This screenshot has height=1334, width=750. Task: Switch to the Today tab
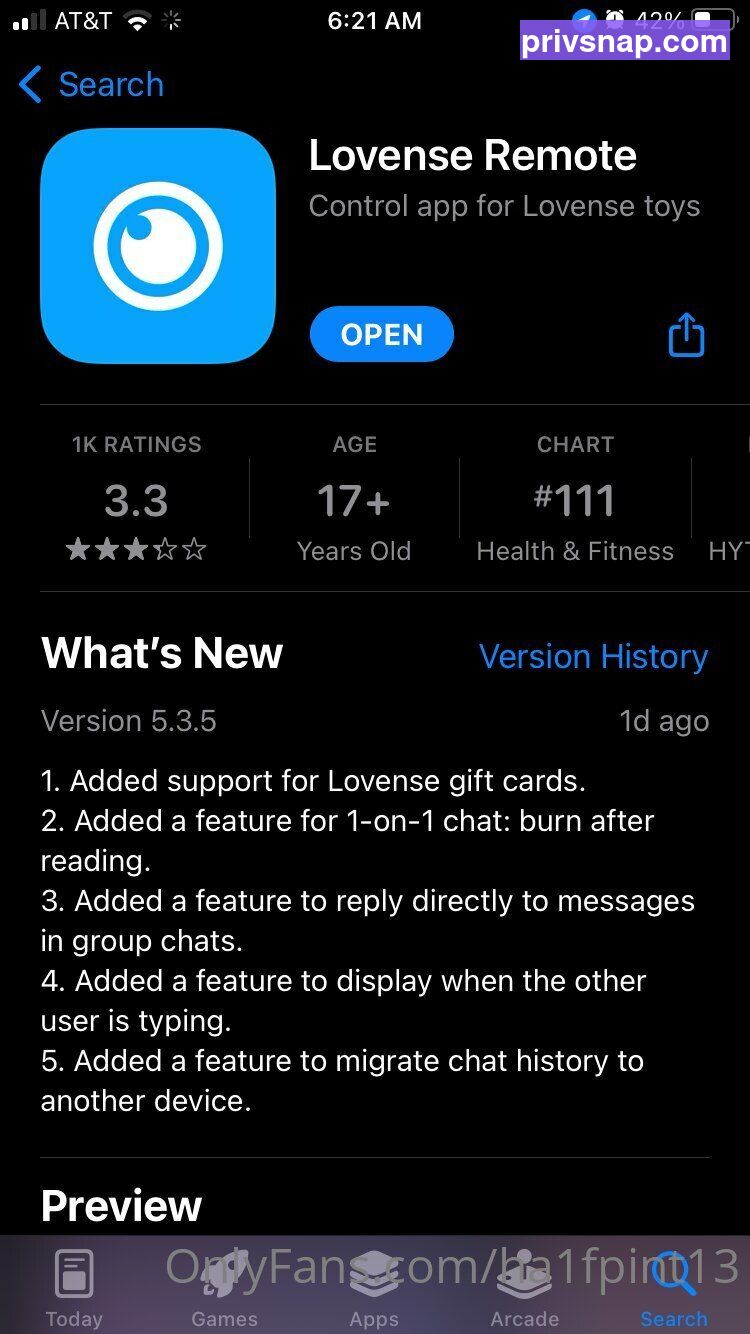pos(74,1288)
